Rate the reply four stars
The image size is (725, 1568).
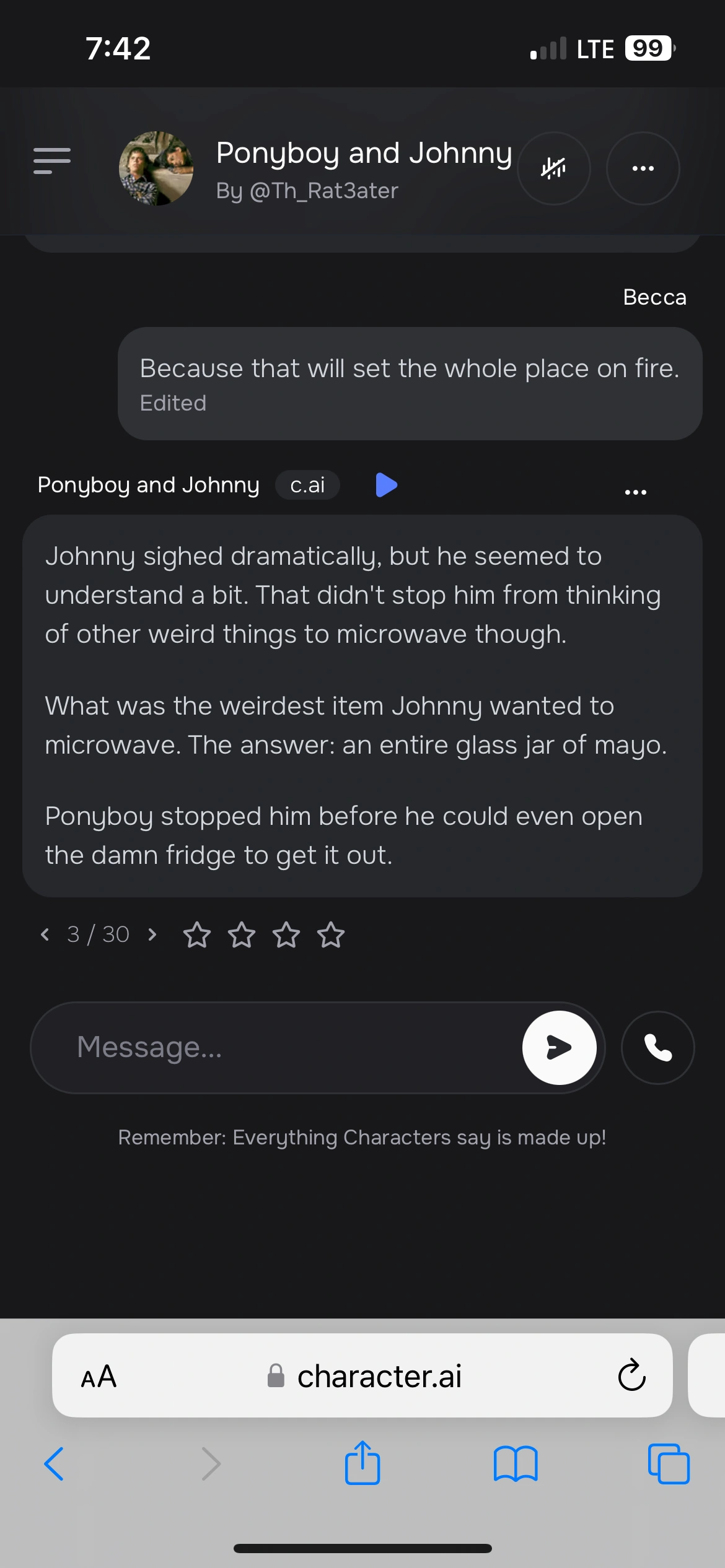point(331,934)
